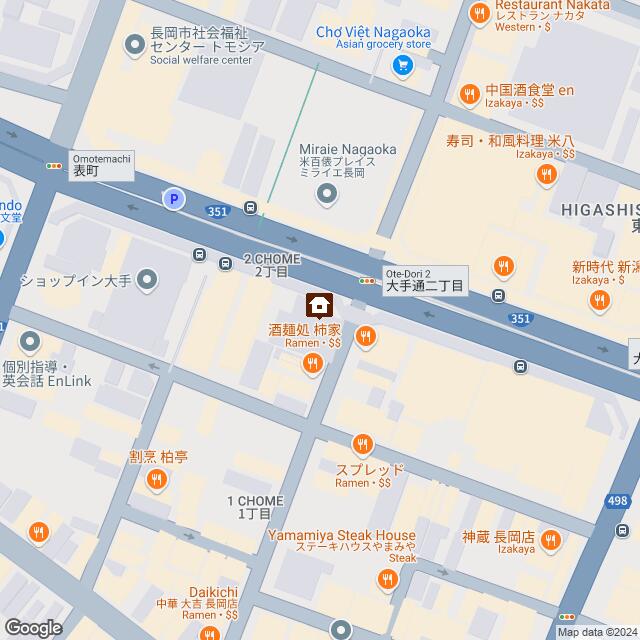The image size is (640, 640).
Task: Select the Restaurant Nakata pin
Action: 480,13
